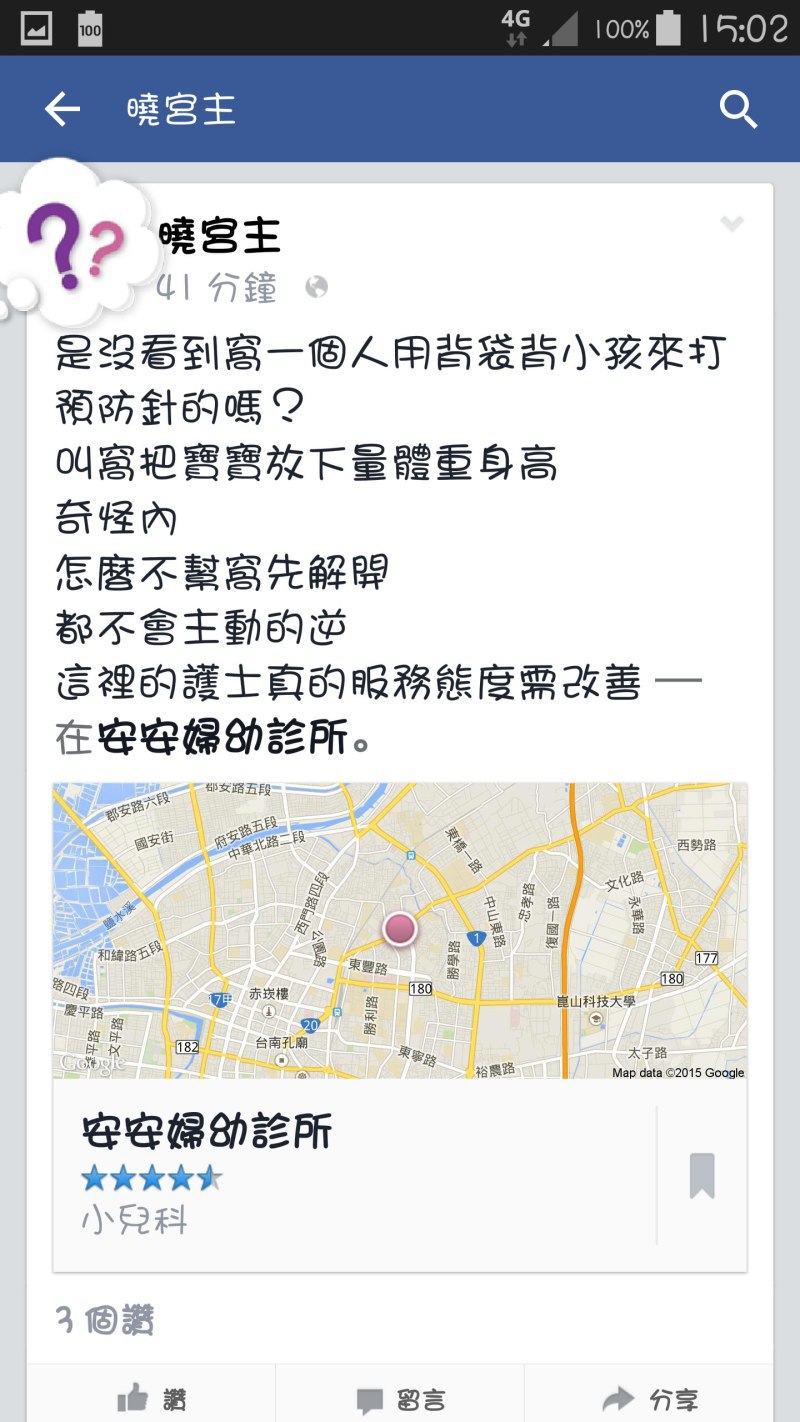Go back using the top arrow
The image size is (800, 1422).
(62, 110)
